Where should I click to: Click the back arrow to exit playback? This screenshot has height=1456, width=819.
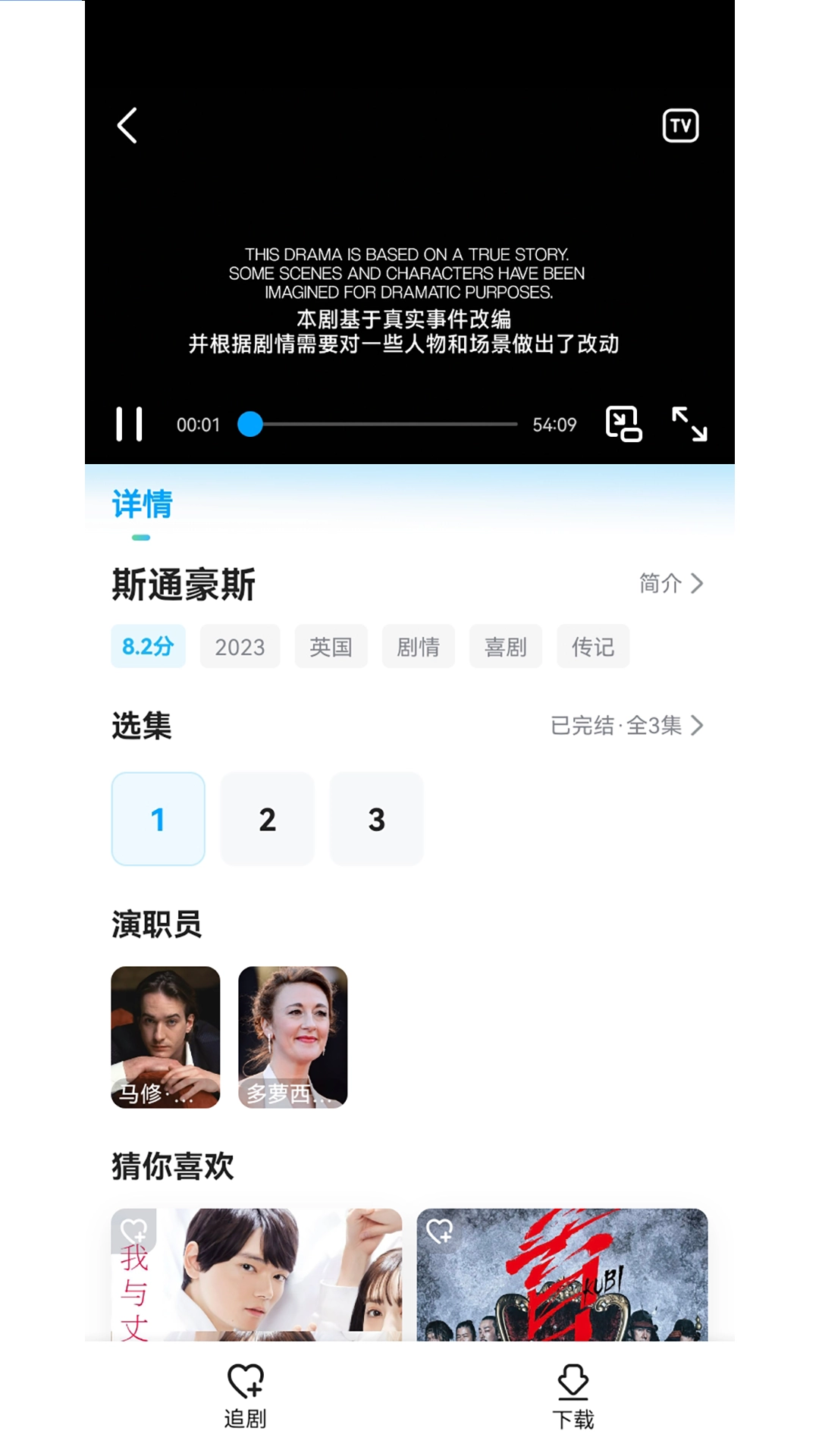[127, 125]
